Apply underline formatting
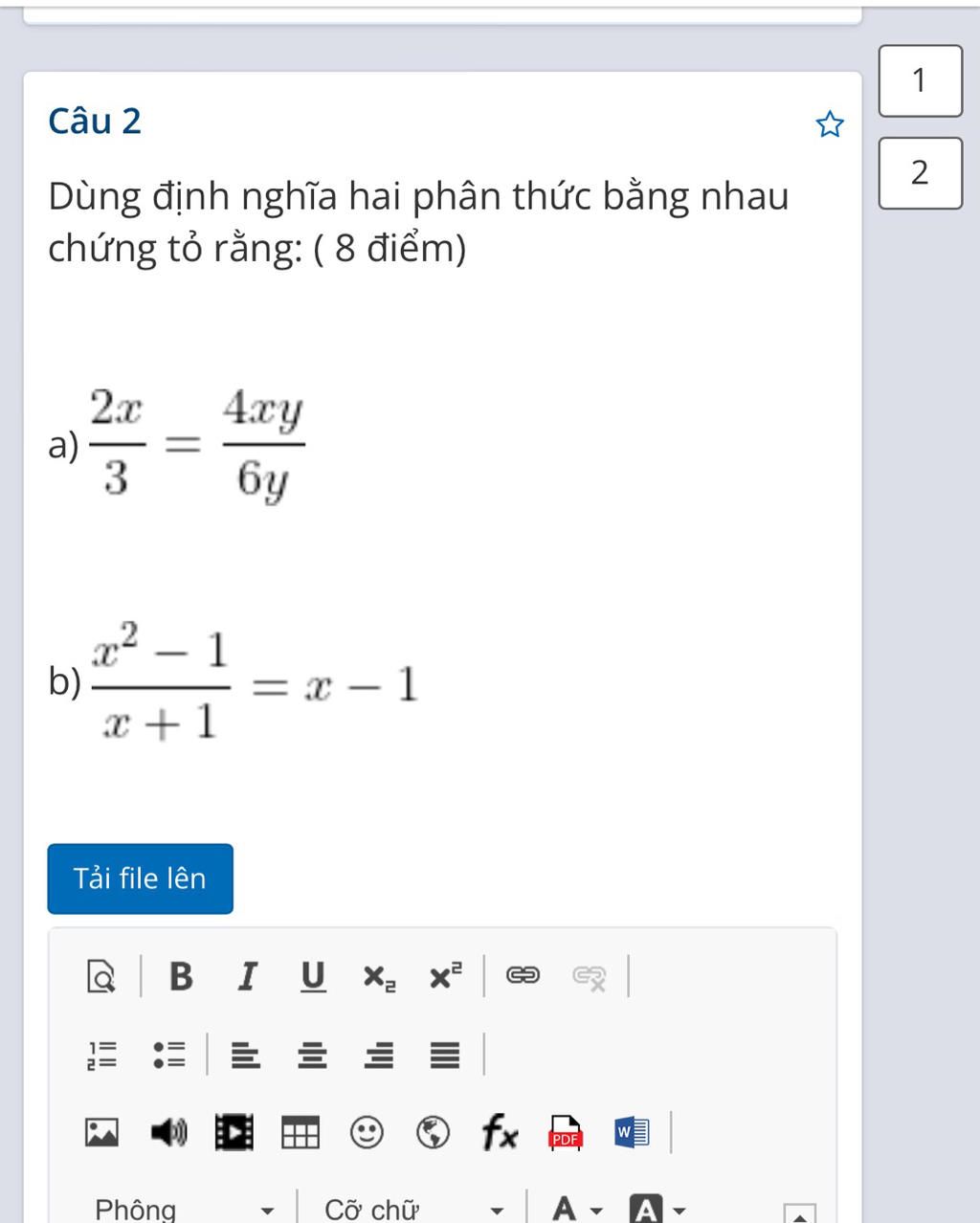 pyautogui.click(x=312, y=976)
